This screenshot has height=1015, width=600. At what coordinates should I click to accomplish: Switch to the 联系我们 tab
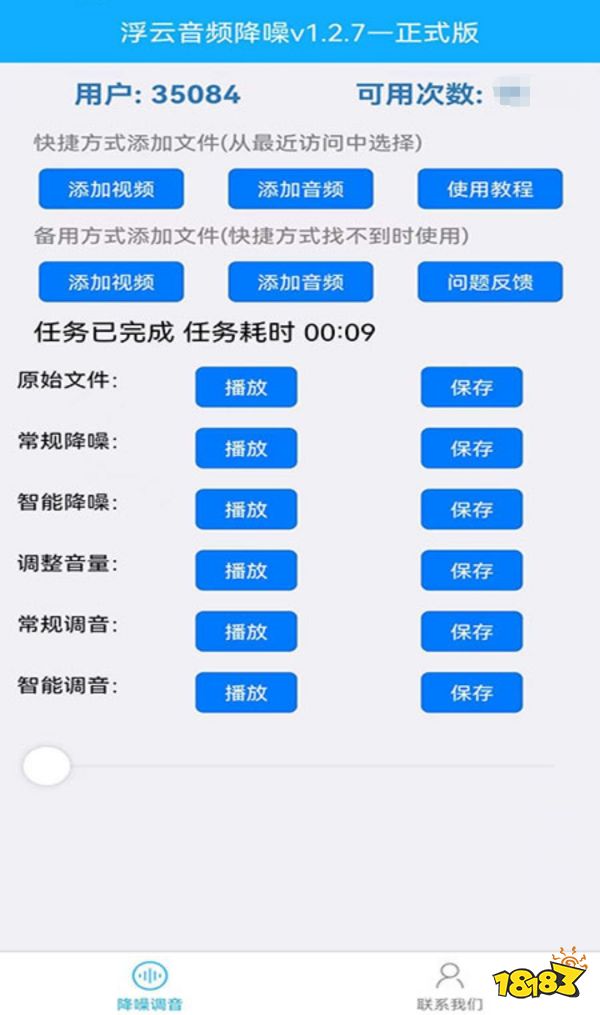449,985
